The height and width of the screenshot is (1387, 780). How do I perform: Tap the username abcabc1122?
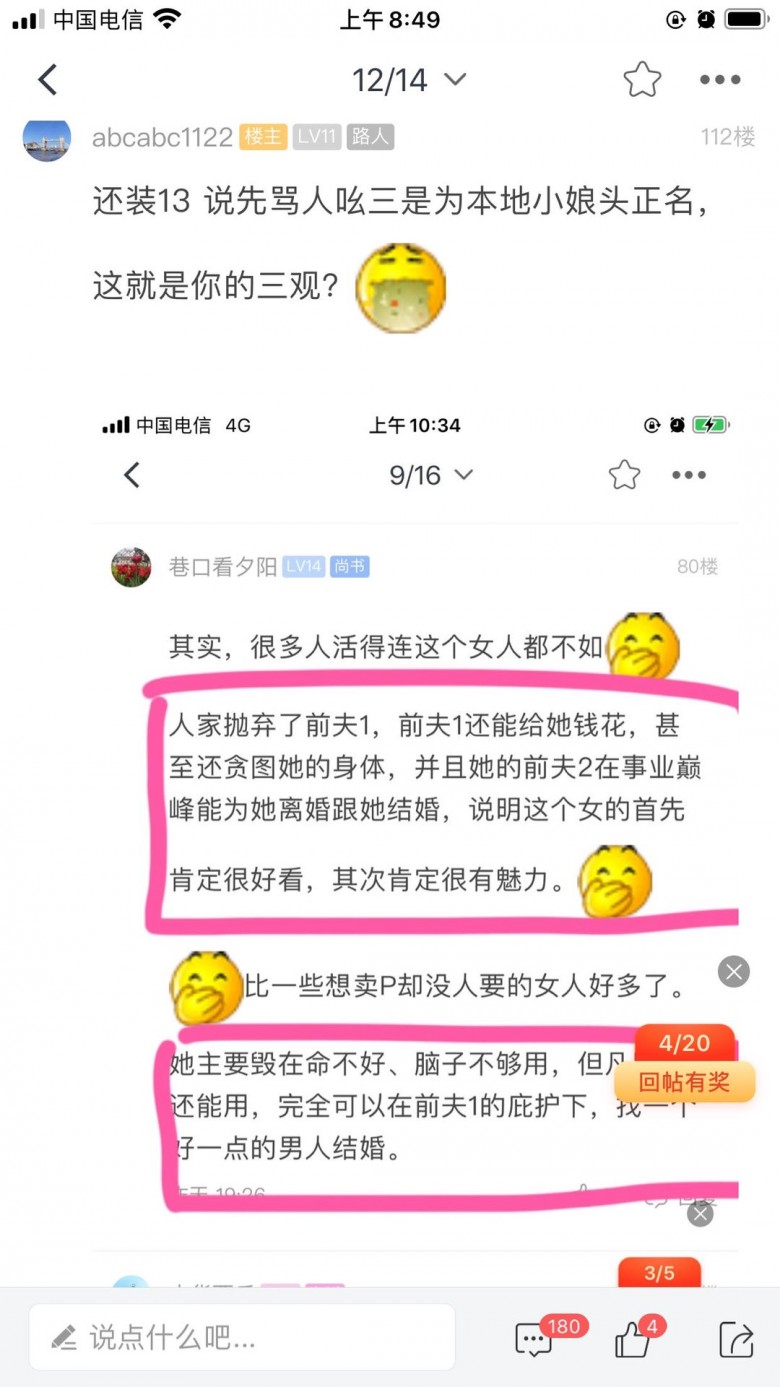point(162,137)
